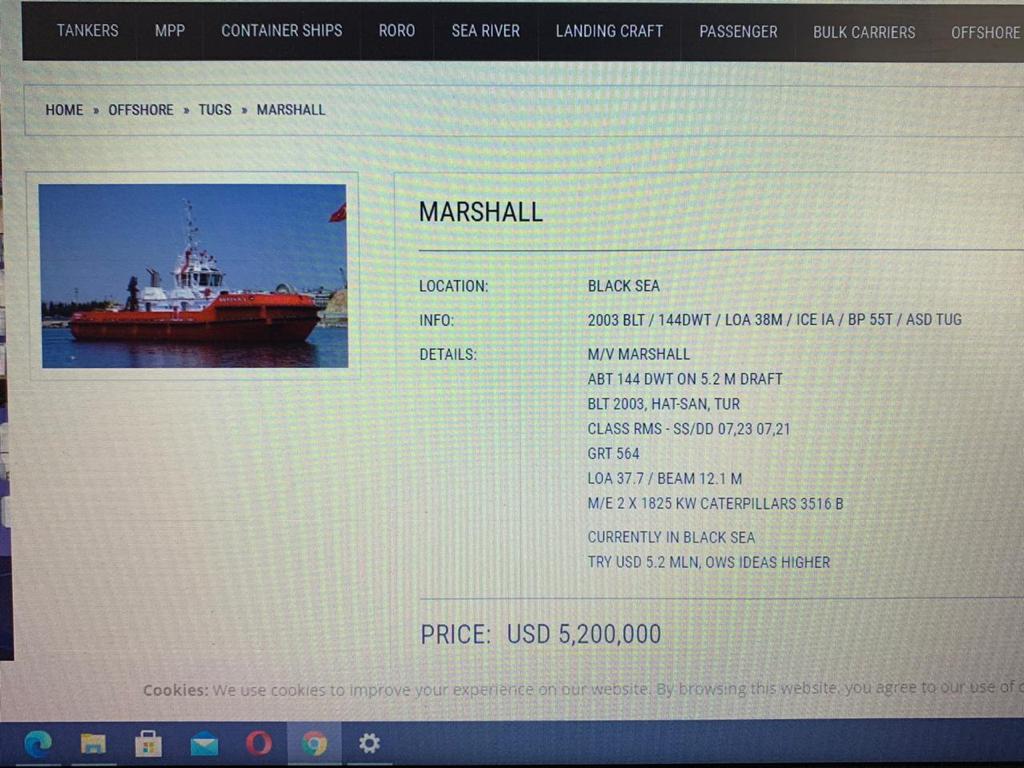This screenshot has height=768, width=1024.
Task: Launch the Opera browser from the taskbar
Action: click(x=259, y=744)
